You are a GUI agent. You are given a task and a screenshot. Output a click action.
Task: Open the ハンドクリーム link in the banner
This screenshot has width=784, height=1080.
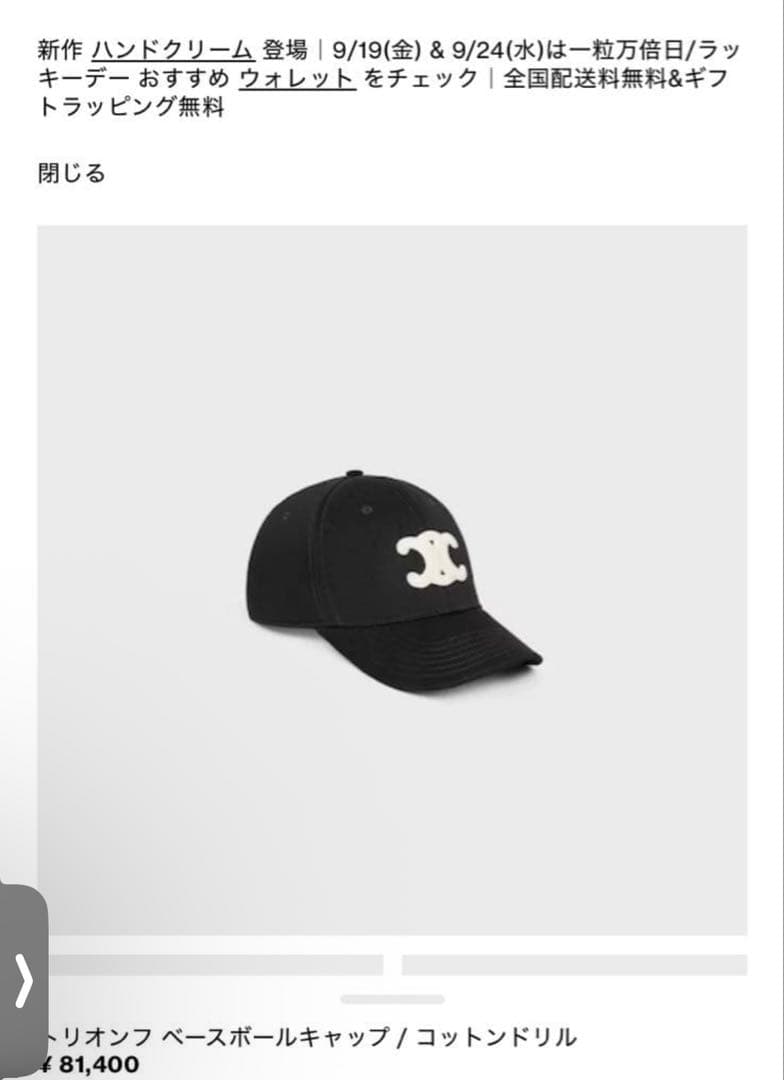(x=173, y=50)
